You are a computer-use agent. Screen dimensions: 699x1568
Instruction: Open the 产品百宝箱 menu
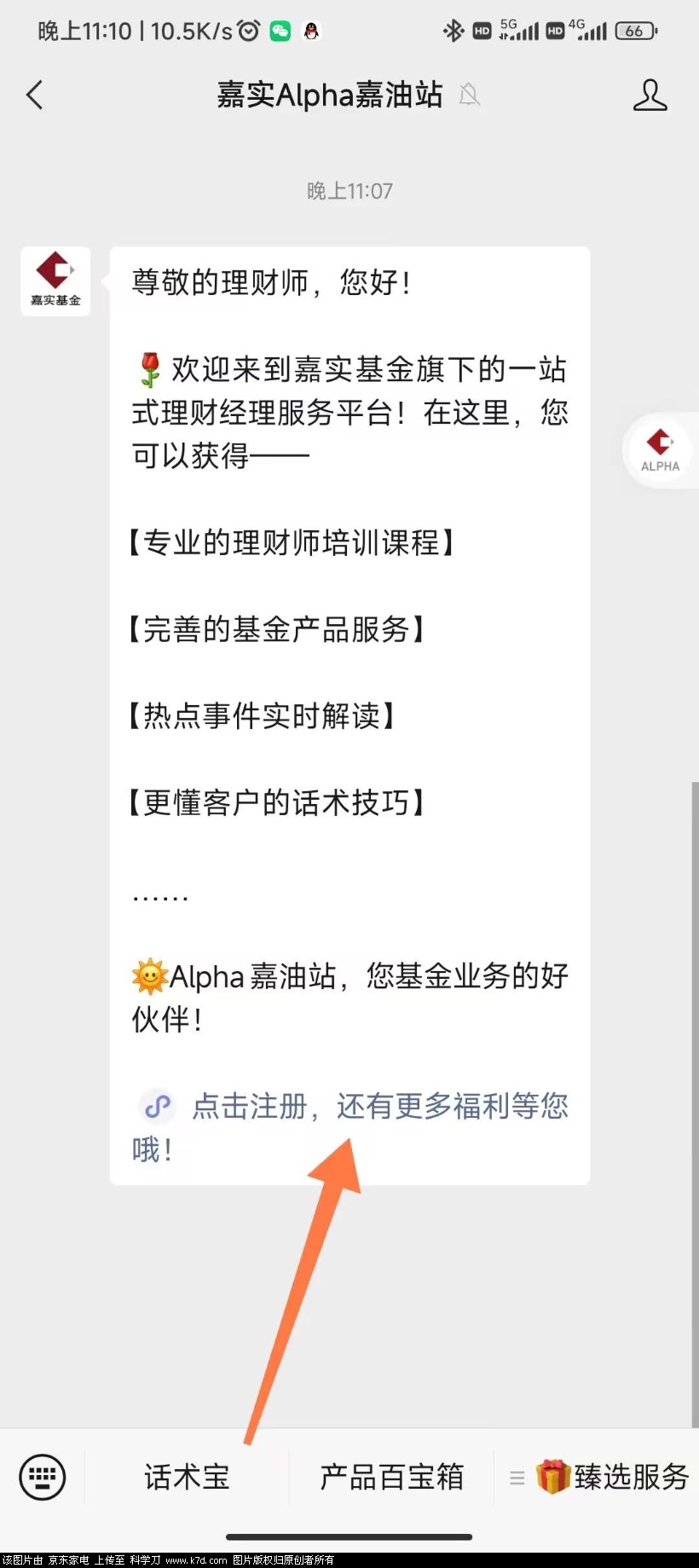[391, 1477]
